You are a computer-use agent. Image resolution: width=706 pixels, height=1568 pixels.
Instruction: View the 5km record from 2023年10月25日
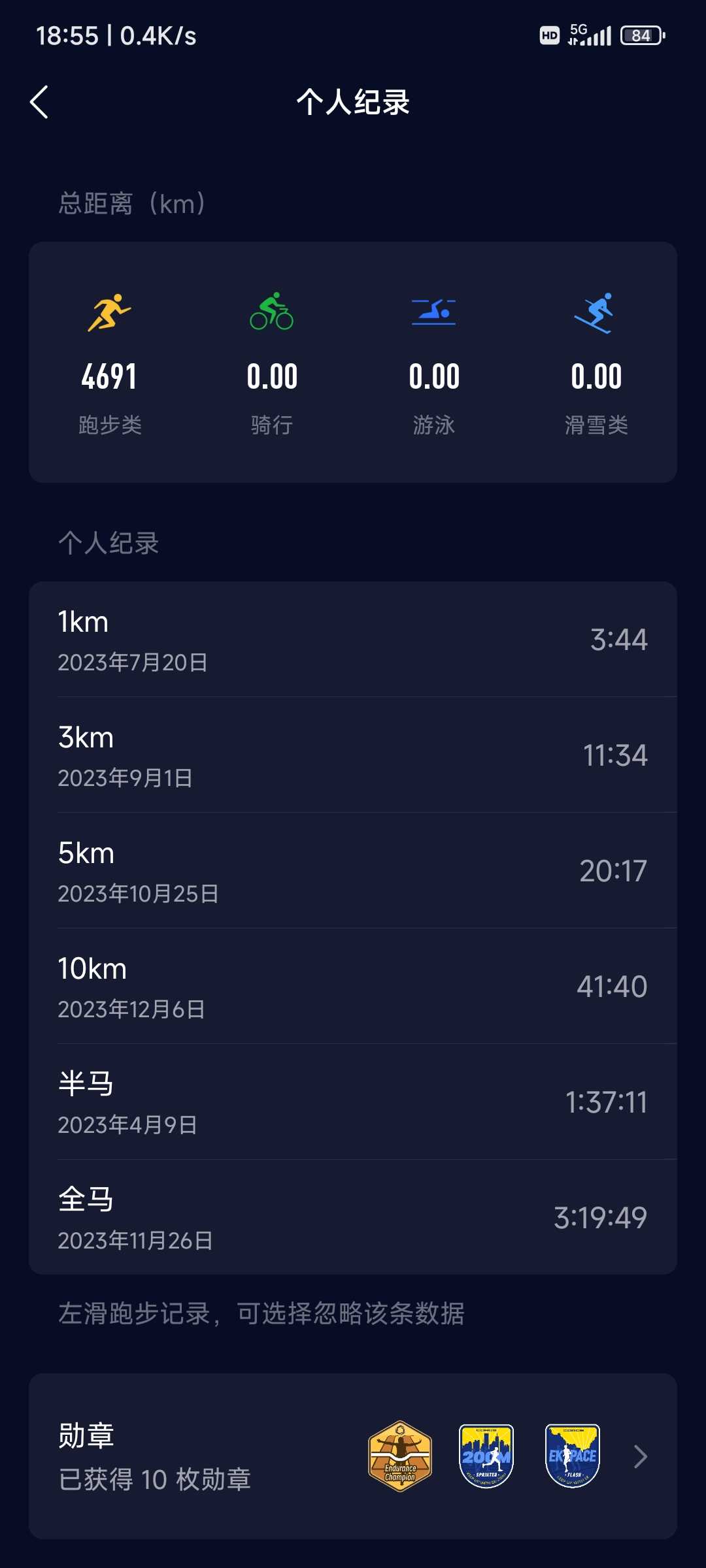point(353,870)
